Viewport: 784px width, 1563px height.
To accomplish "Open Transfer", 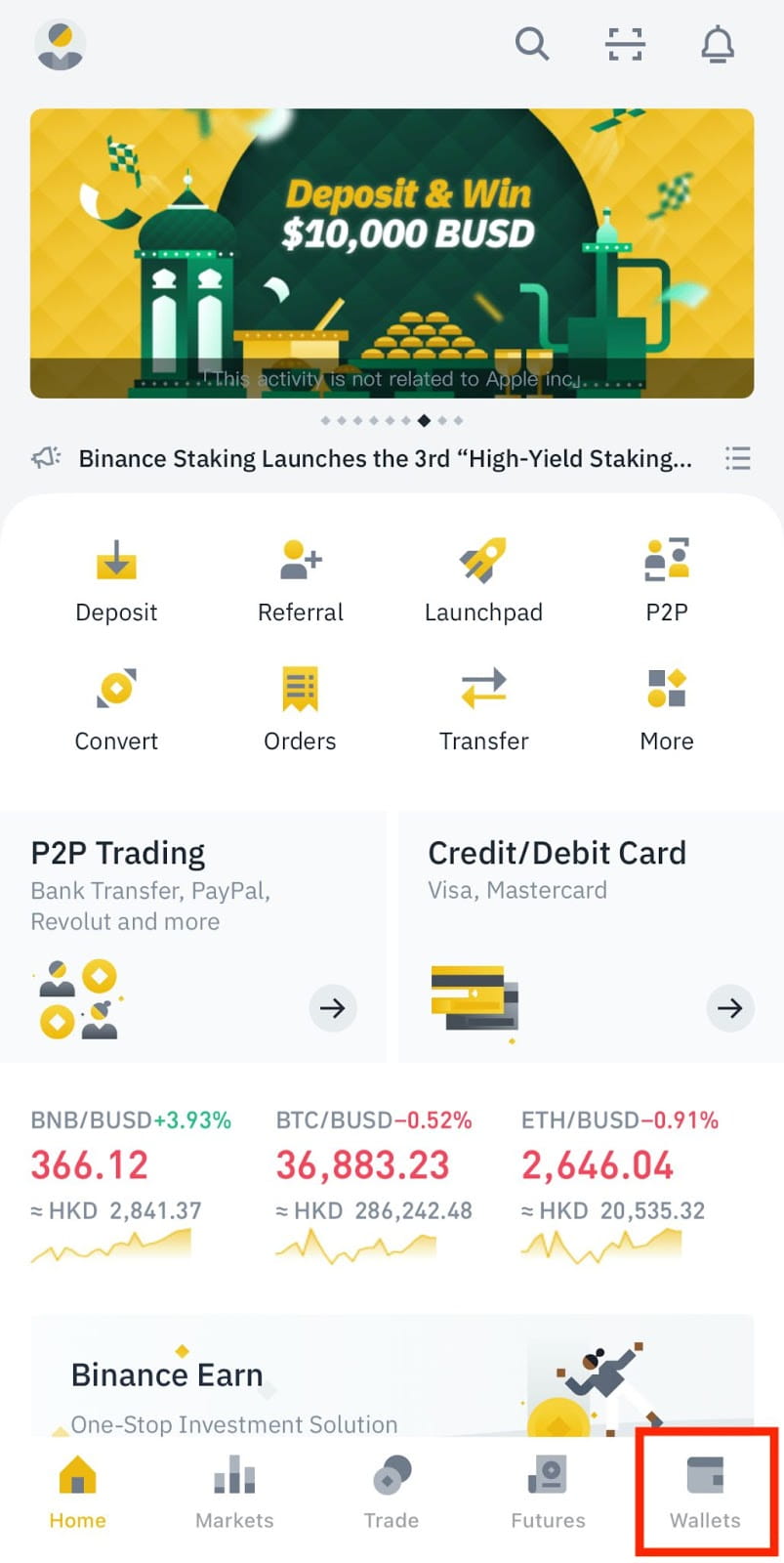I will click(483, 710).
